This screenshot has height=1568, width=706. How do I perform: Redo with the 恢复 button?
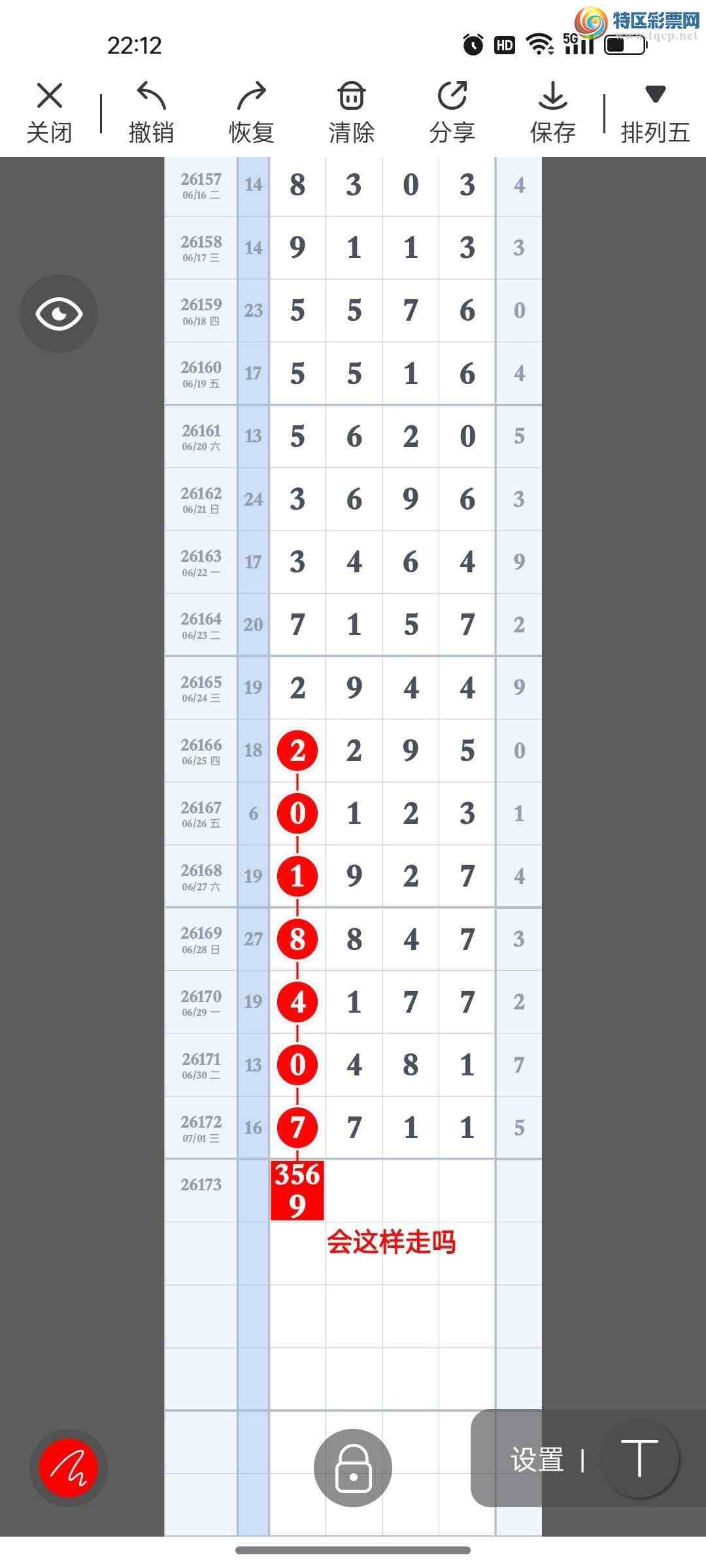(252, 112)
